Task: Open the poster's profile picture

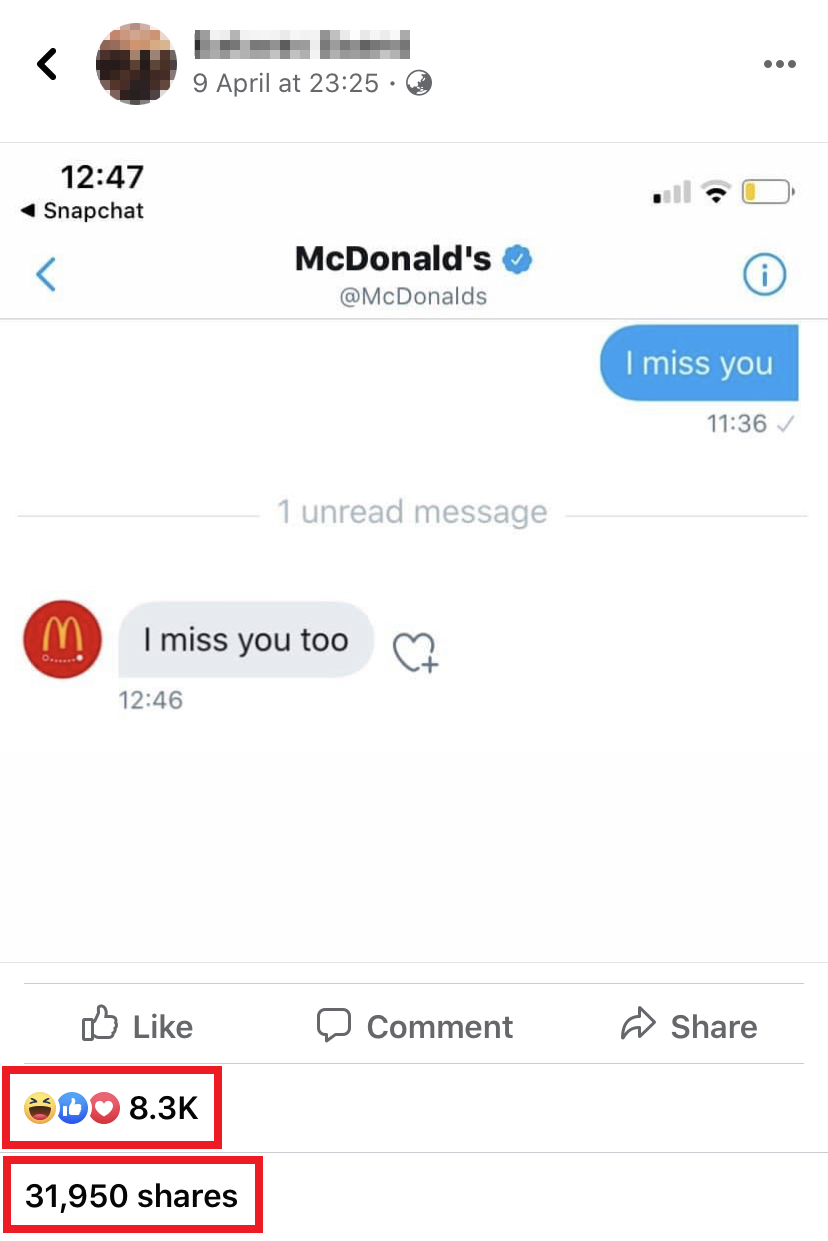Action: point(136,64)
